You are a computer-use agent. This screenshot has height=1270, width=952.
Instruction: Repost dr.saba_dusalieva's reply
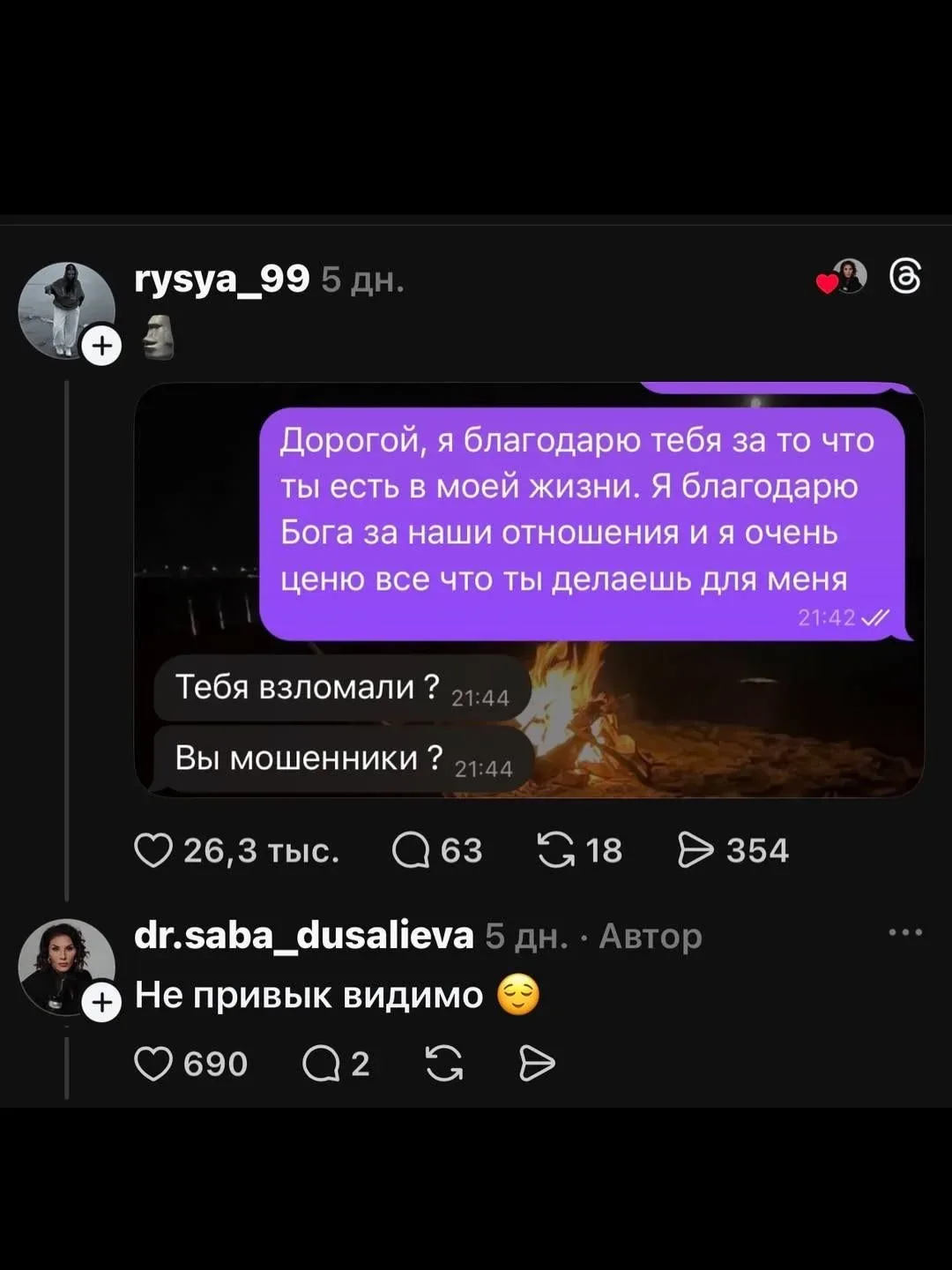[444, 1064]
